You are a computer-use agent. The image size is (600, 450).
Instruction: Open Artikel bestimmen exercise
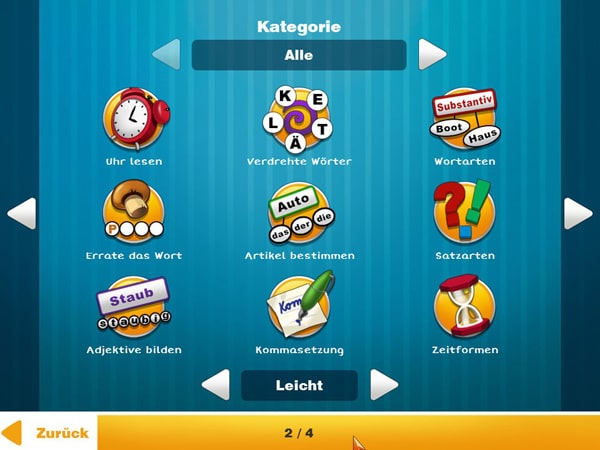(x=299, y=212)
